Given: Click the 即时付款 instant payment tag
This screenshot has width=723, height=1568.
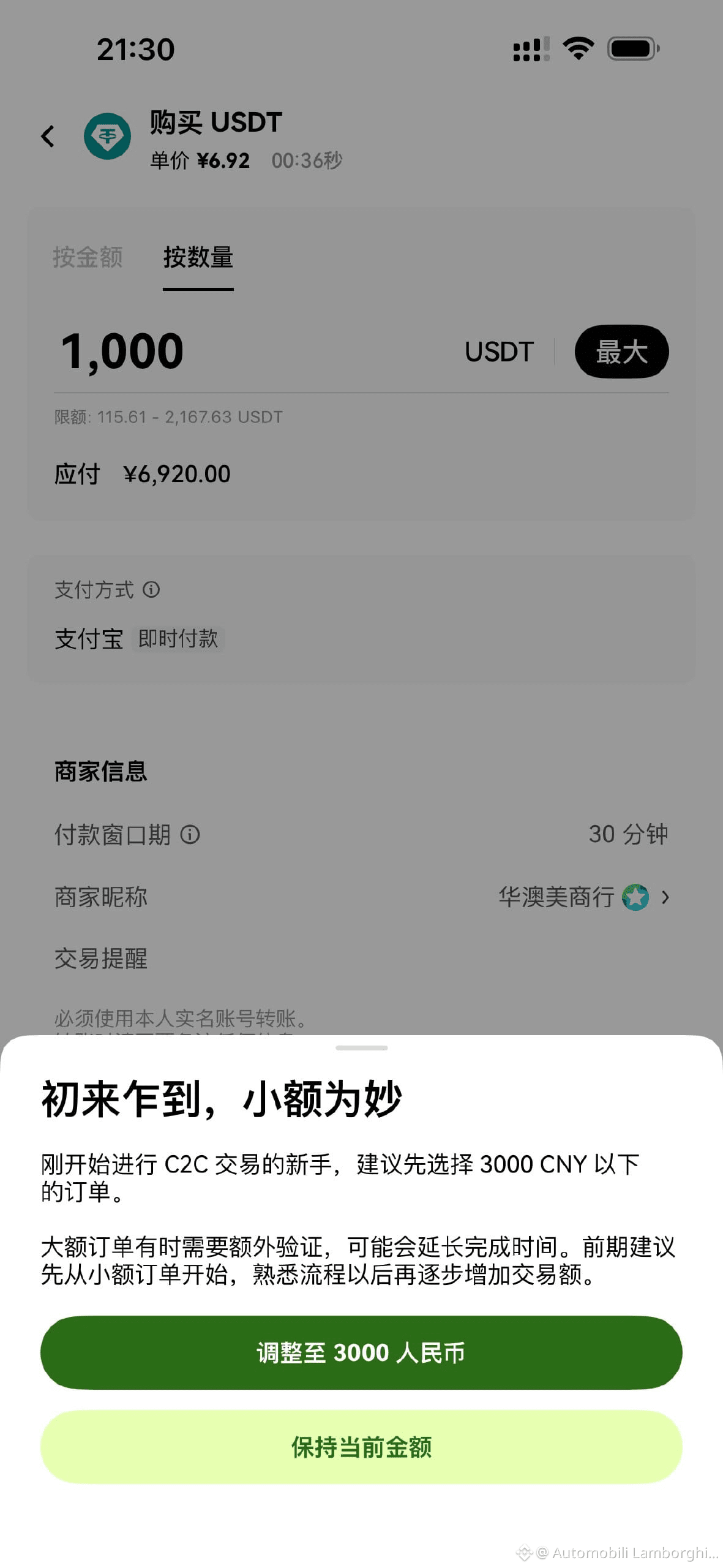Looking at the screenshot, I should click(x=179, y=638).
